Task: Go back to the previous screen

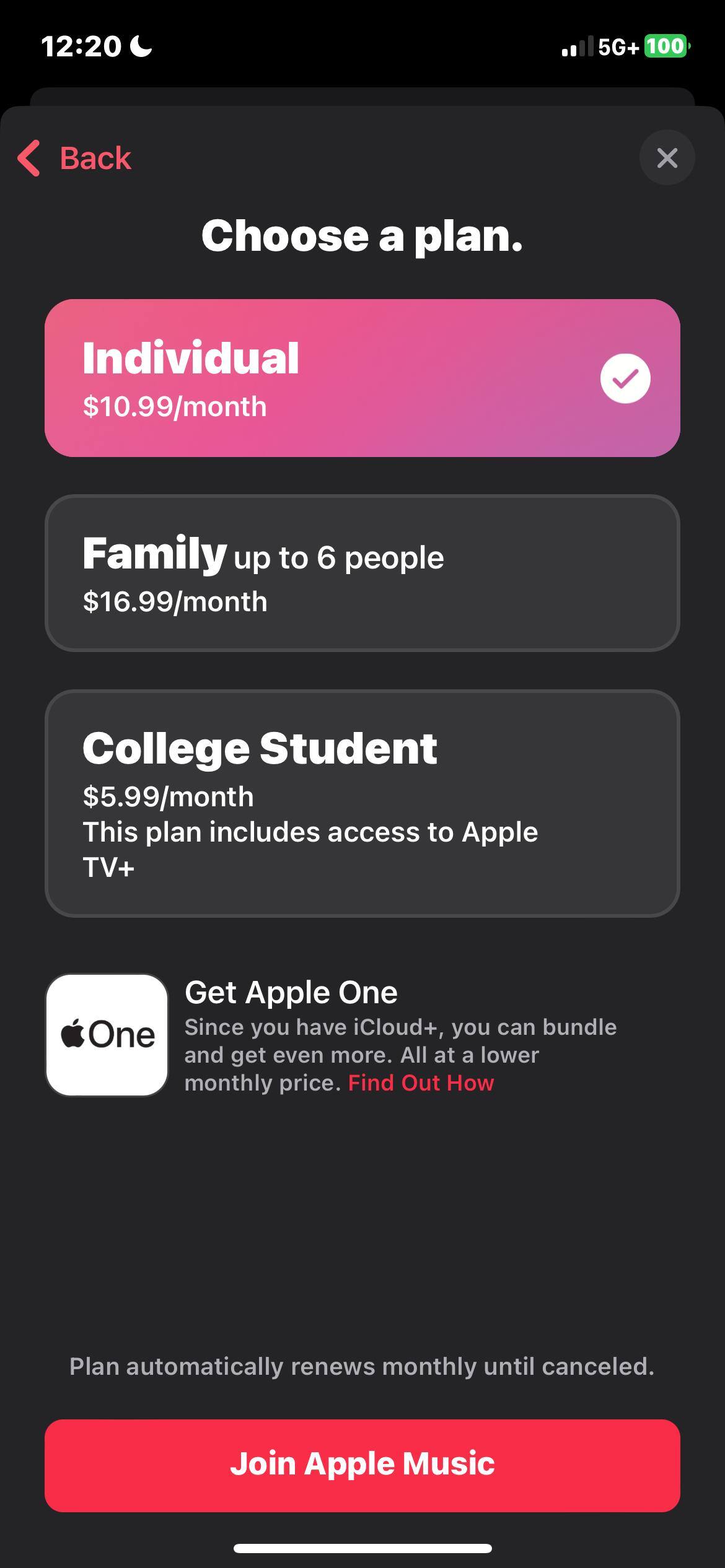Action: 75,158
